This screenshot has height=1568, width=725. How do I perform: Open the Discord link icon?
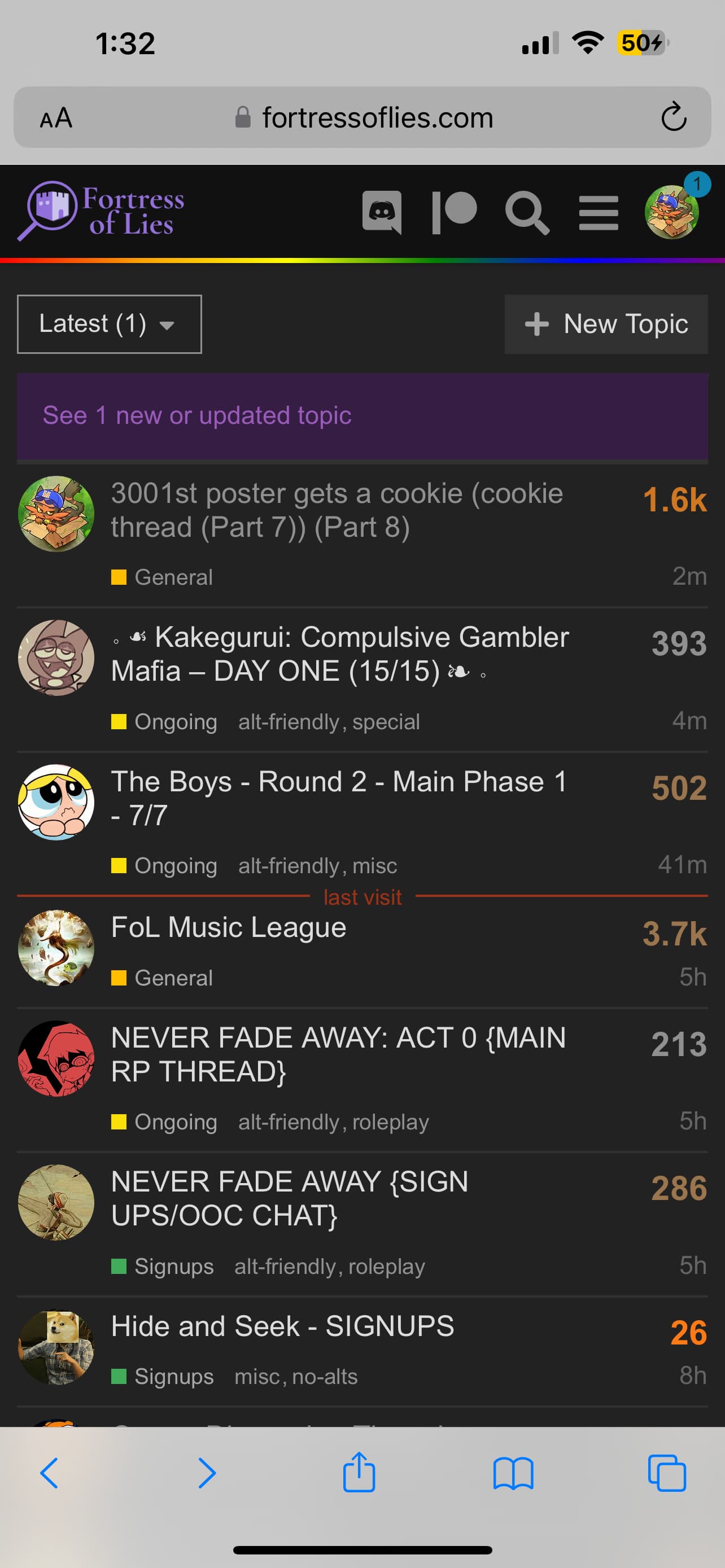click(x=382, y=212)
